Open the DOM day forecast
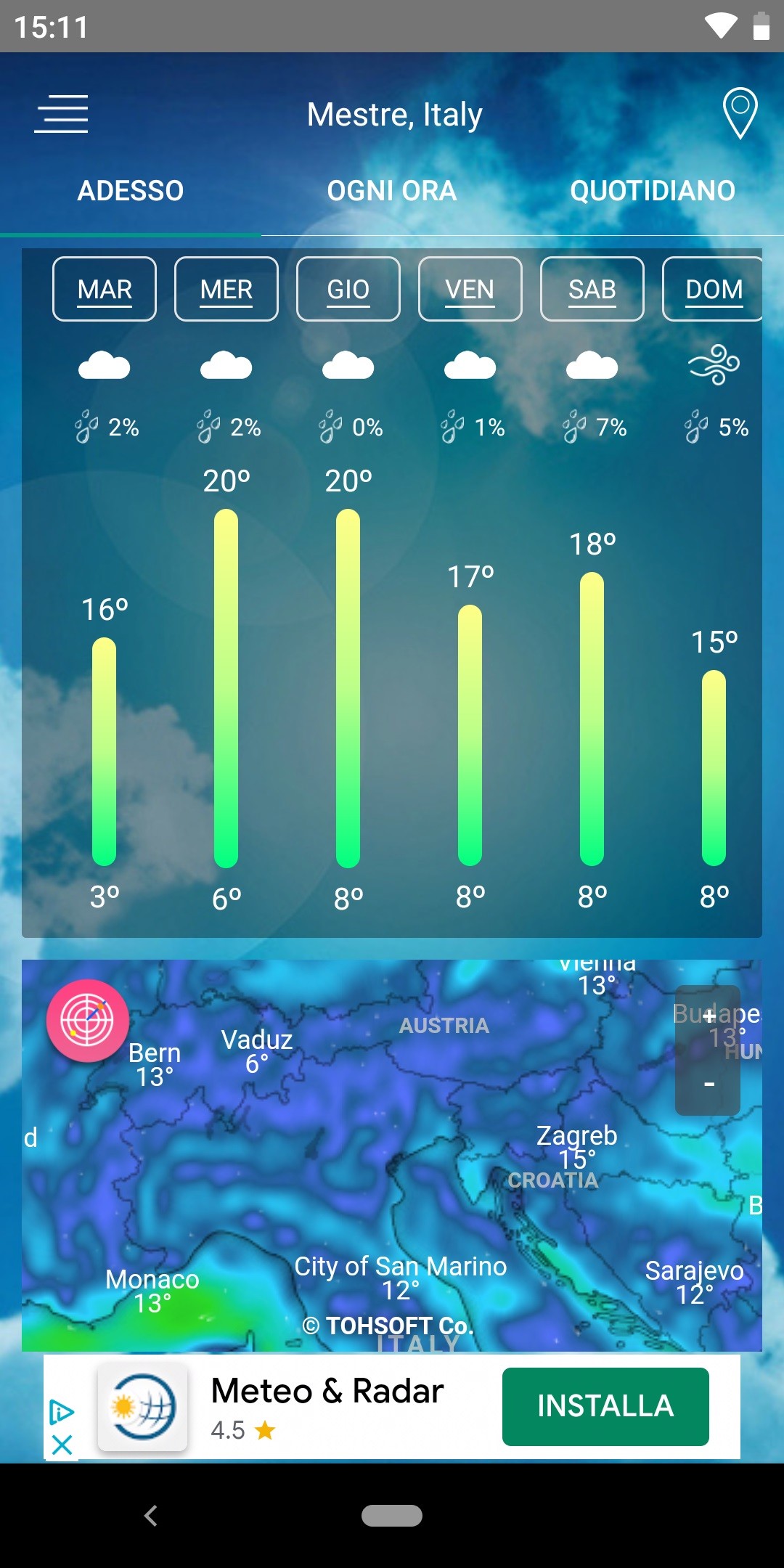784x1568 pixels. click(713, 289)
